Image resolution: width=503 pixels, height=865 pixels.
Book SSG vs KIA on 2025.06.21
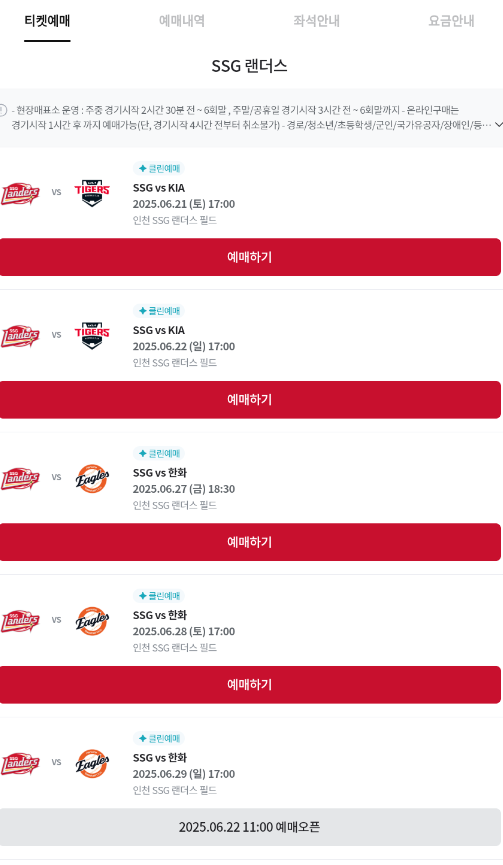250,257
